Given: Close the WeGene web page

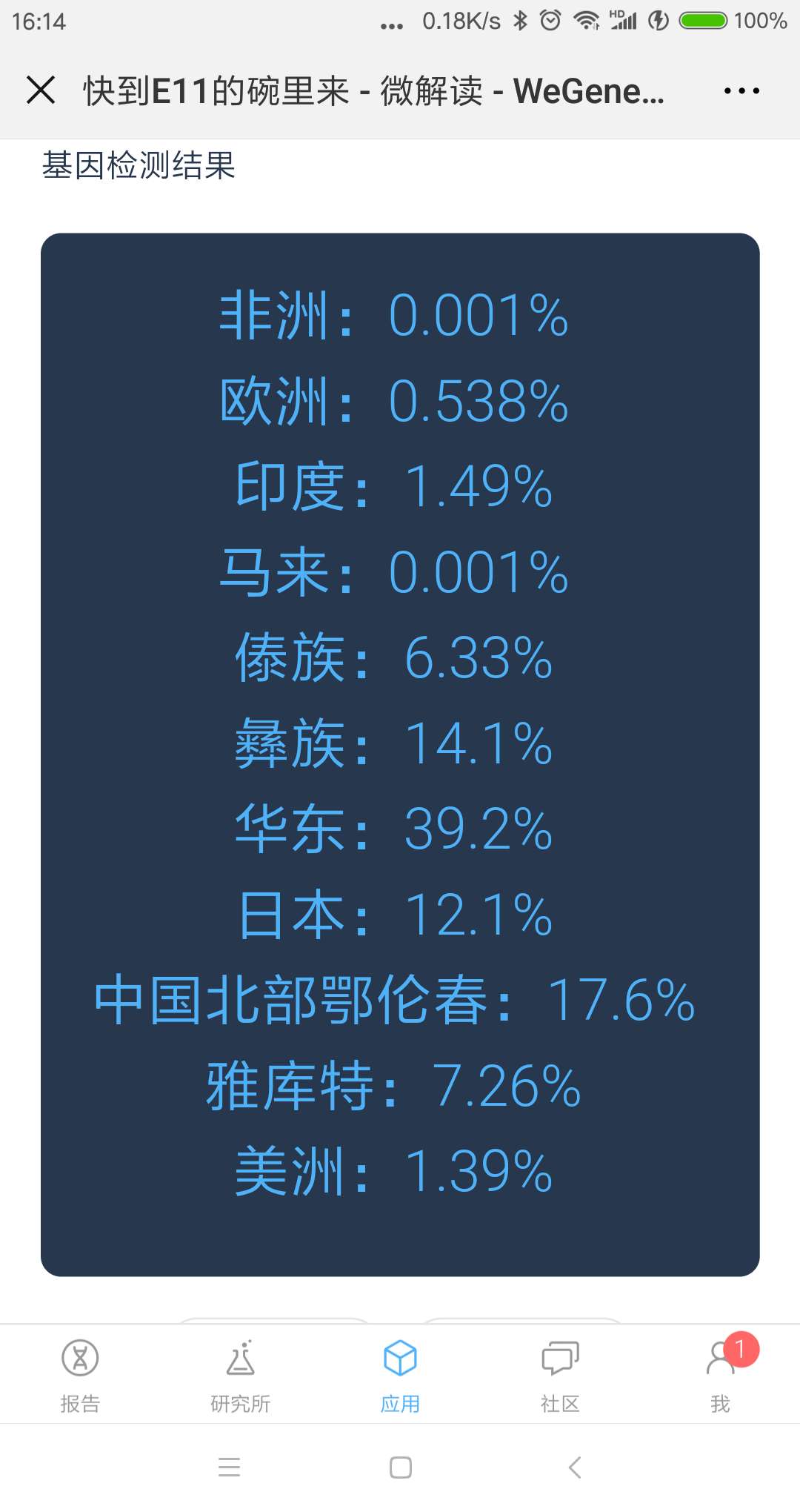Looking at the screenshot, I should 41,90.
